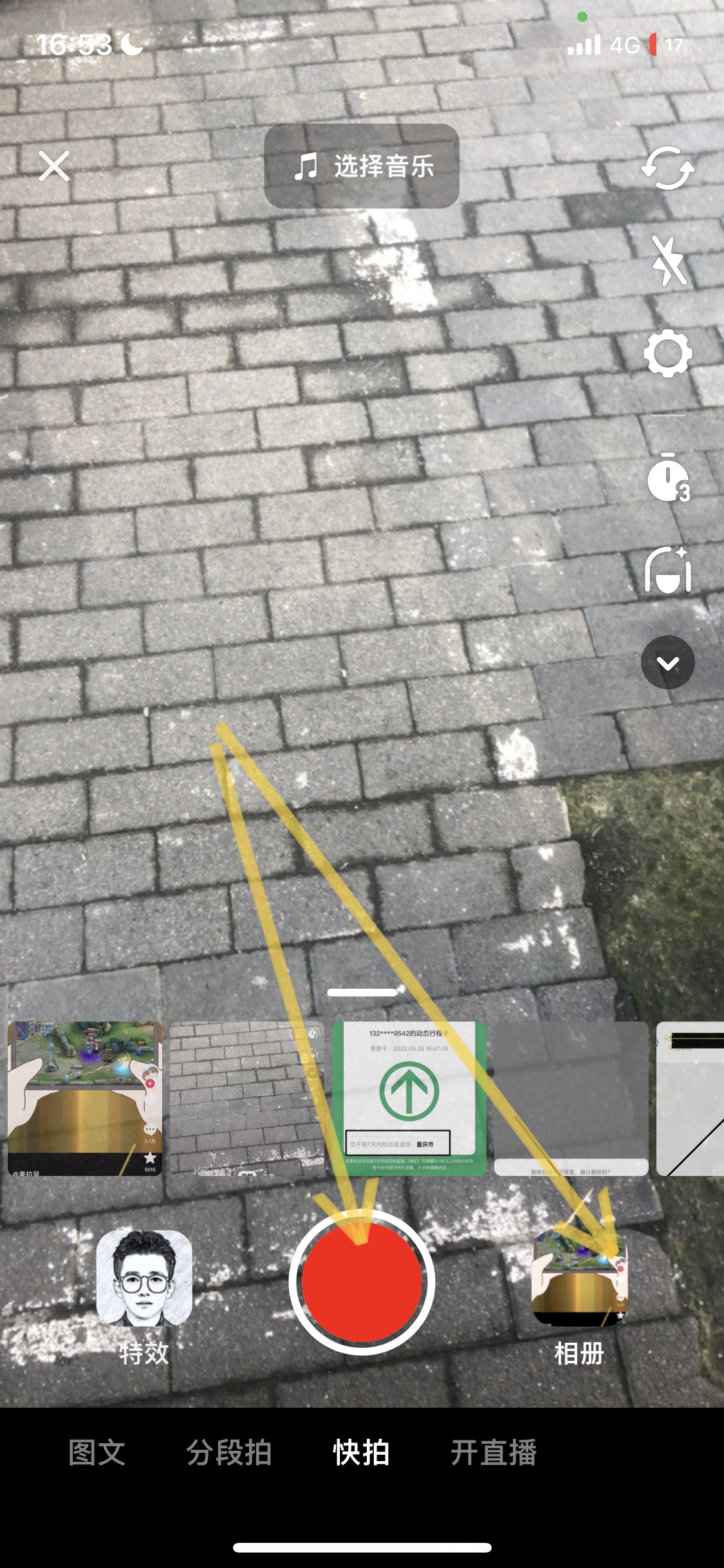
Task: Close the camera screen
Action: 54,167
